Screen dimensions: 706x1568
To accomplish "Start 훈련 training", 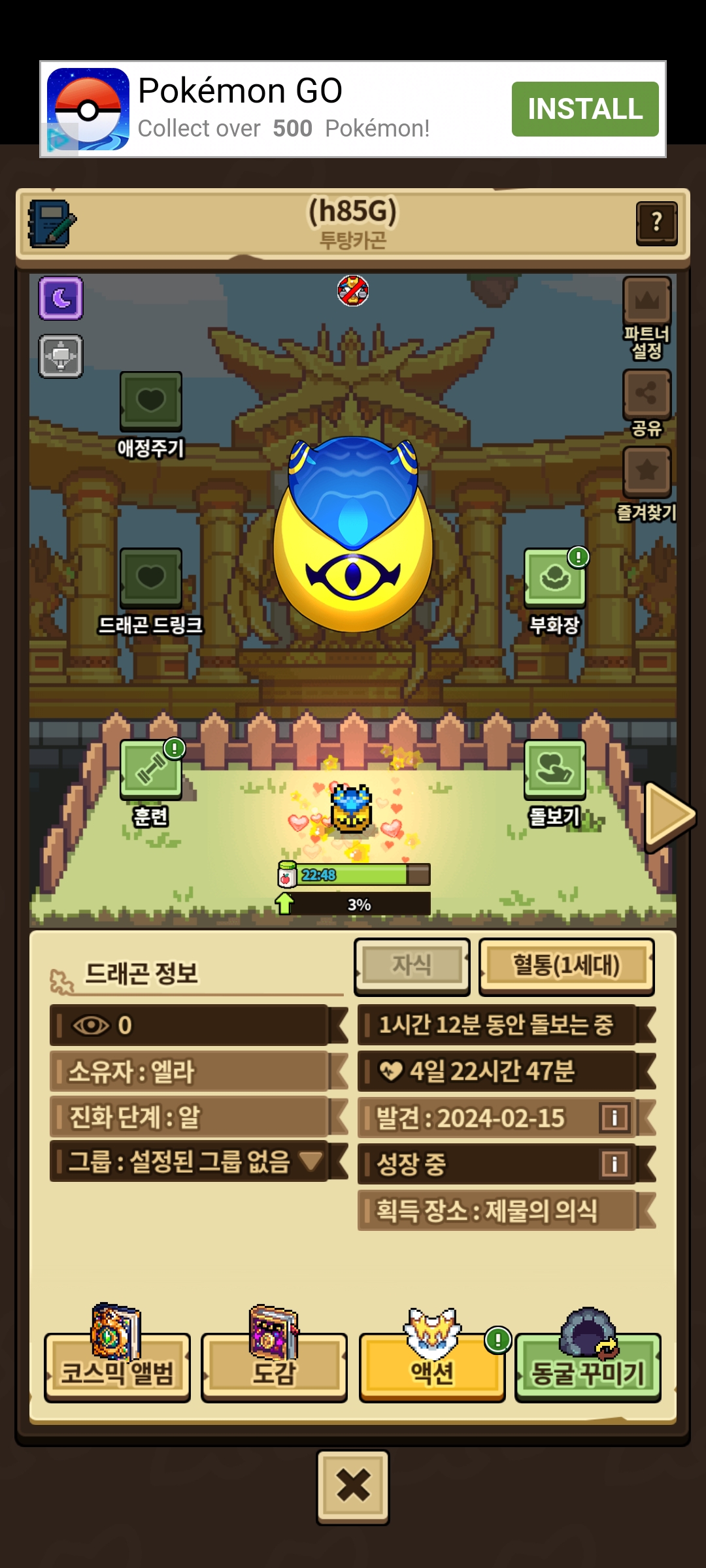I will [151, 770].
